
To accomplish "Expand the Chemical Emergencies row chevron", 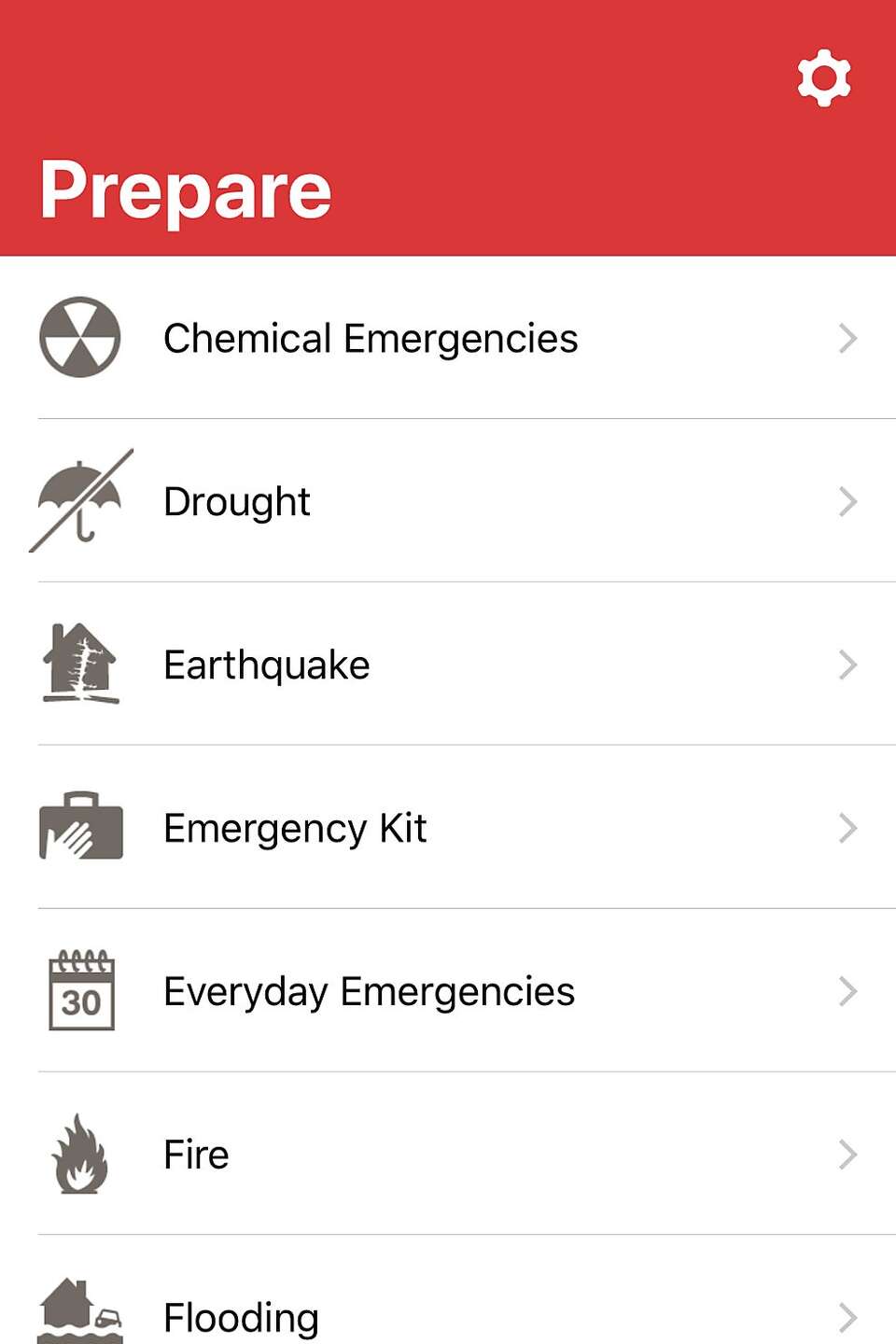I will pos(847,338).
